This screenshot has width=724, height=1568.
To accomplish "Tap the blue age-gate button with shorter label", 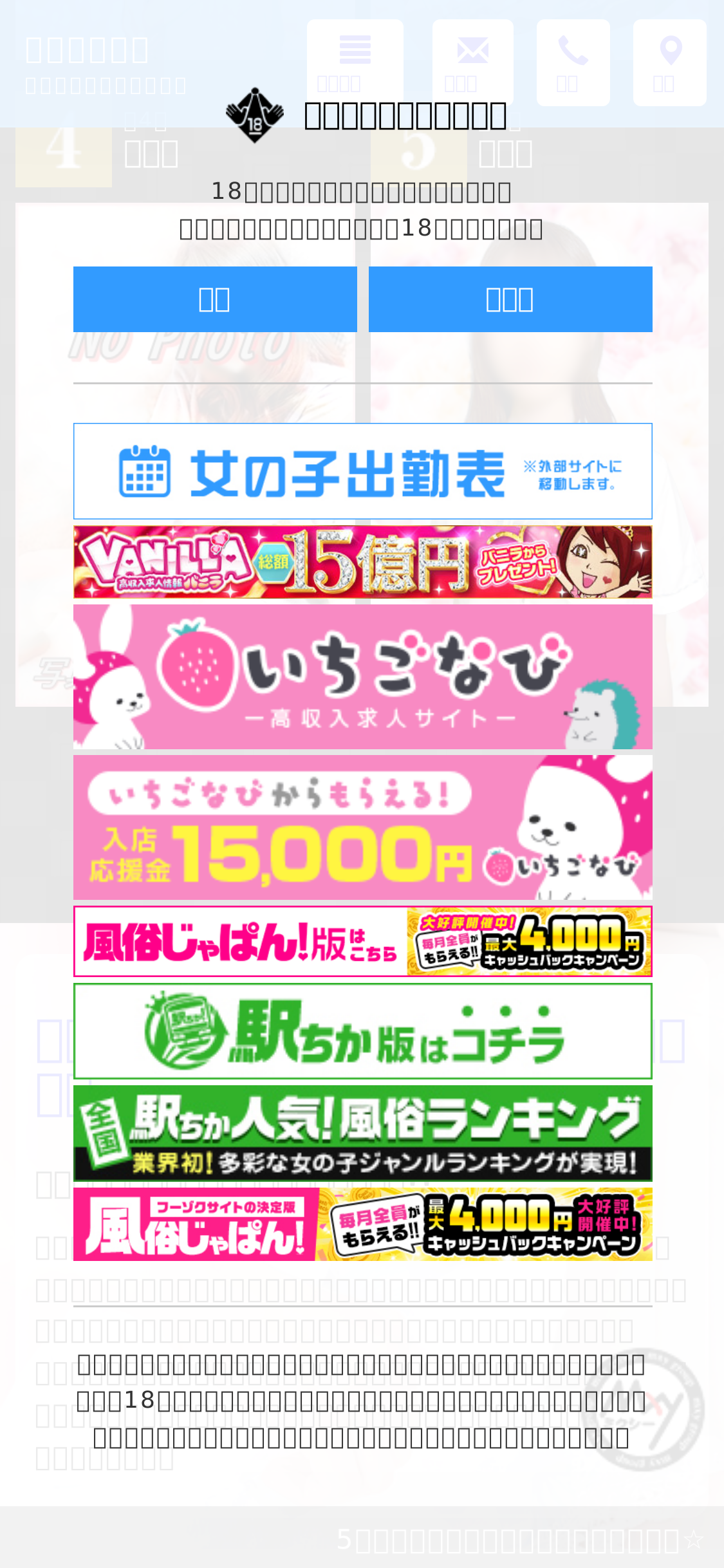I will click(215, 299).
